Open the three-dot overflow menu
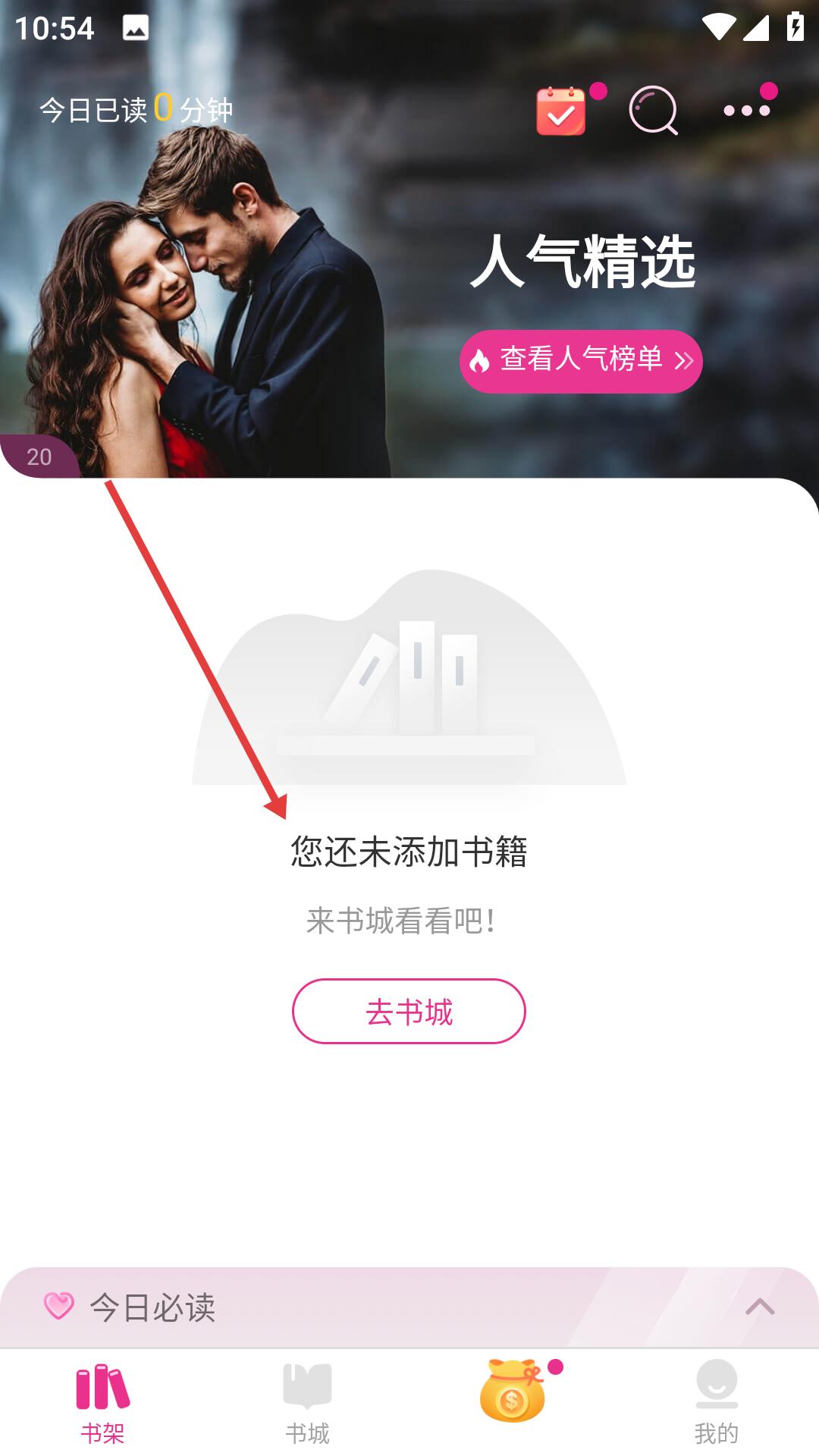Viewport: 819px width, 1456px height. 747,111
